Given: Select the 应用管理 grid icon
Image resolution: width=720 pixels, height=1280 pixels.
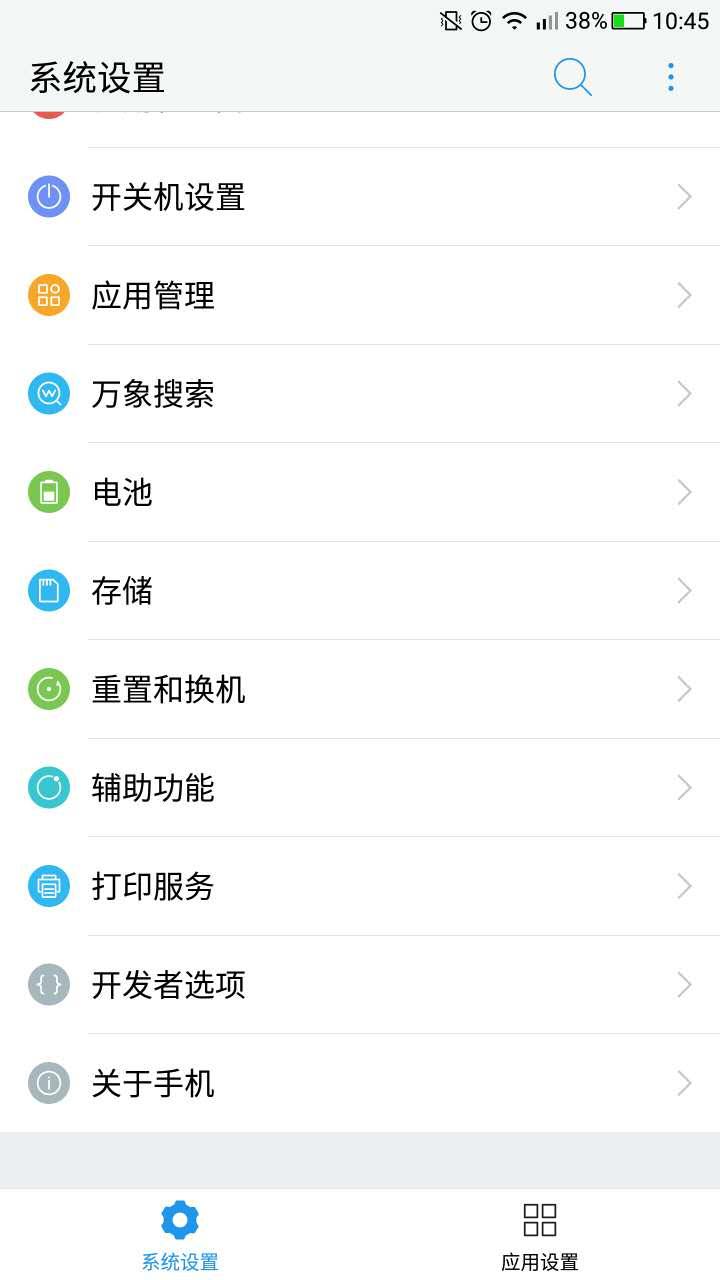Looking at the screenshot, I should [48, 295].
